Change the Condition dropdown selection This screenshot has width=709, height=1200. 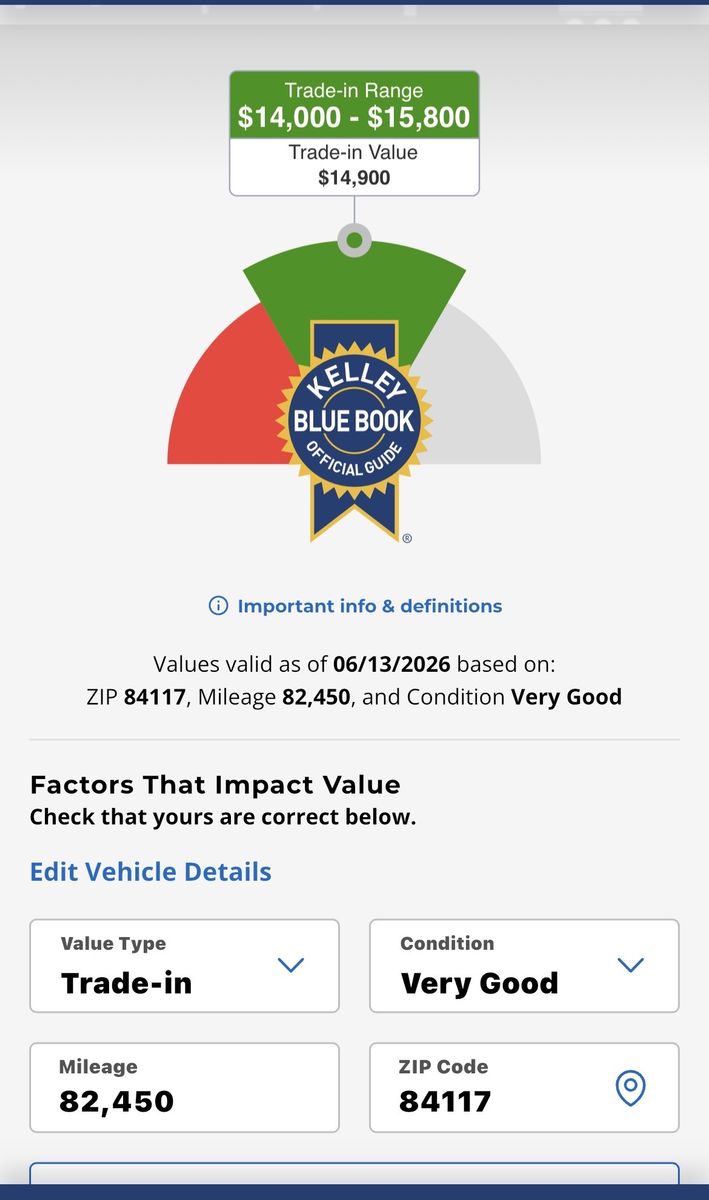coord(525,966)
